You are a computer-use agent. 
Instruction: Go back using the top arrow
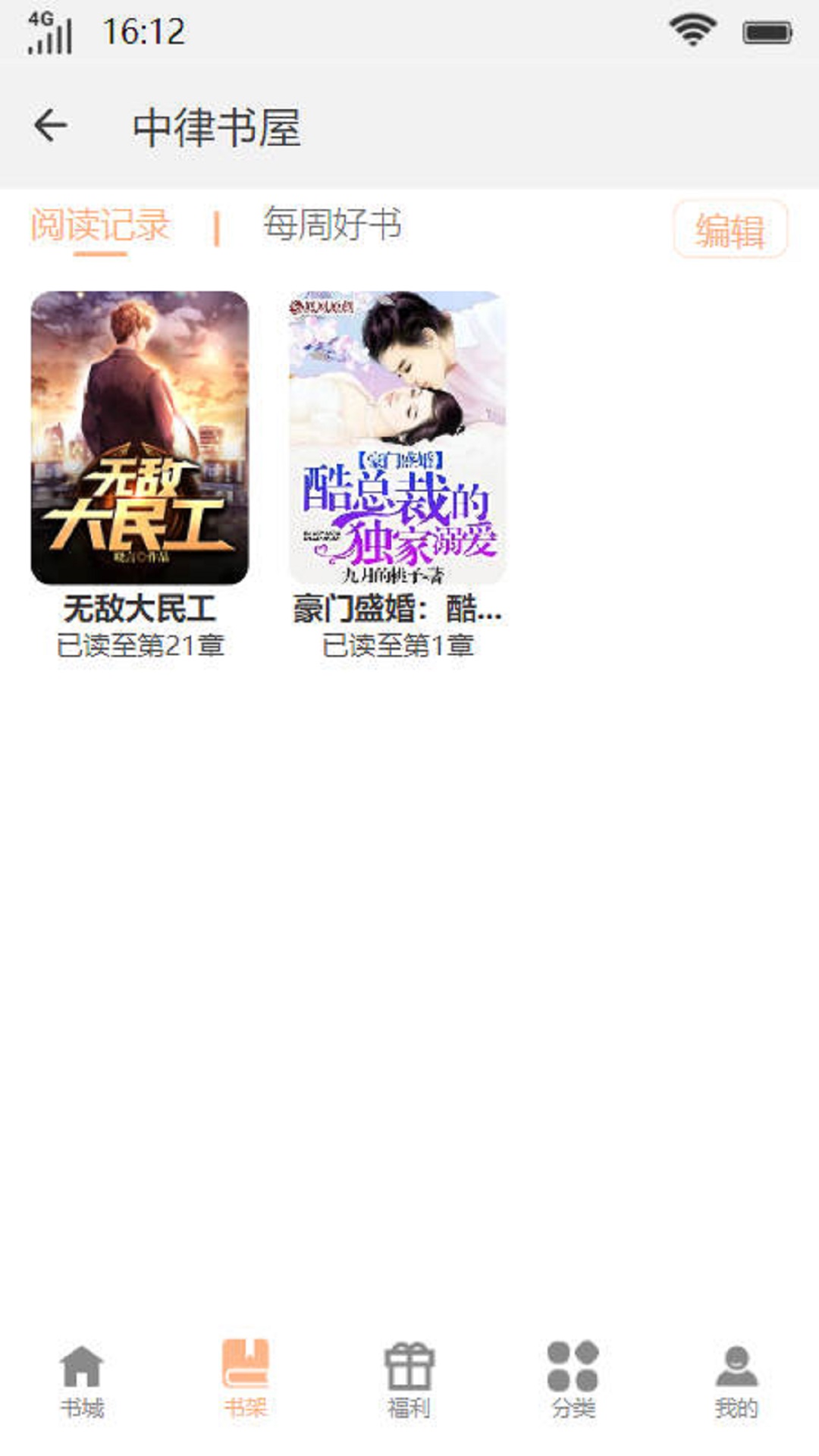51,126
